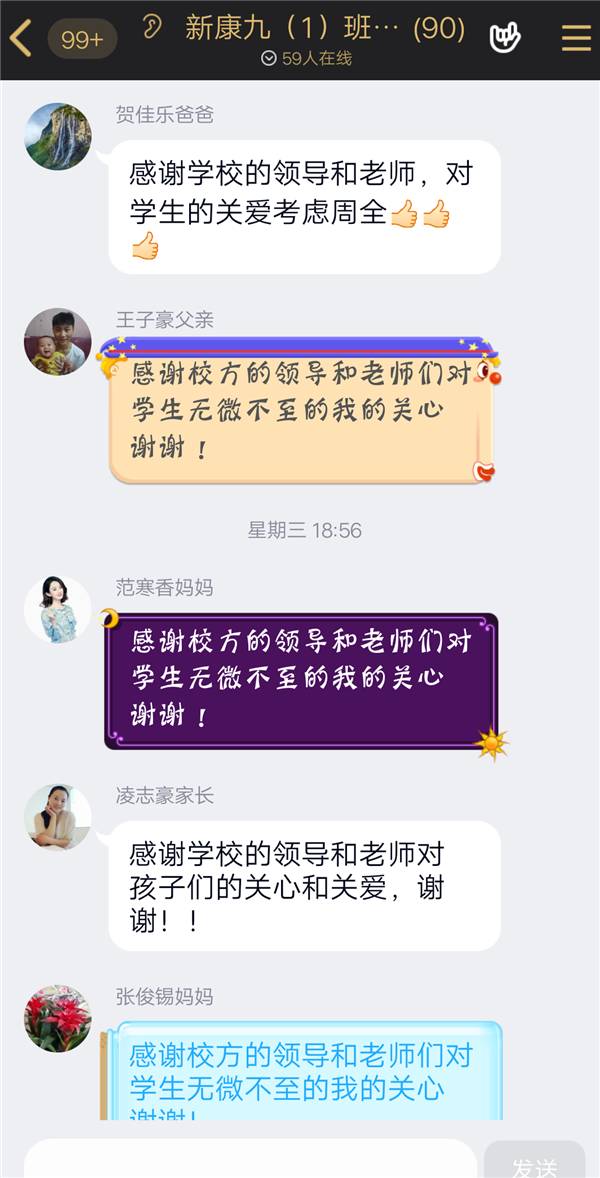Go back to the chat list
The height and width of the screenshot is (1178, 600).
coord(22,38)
